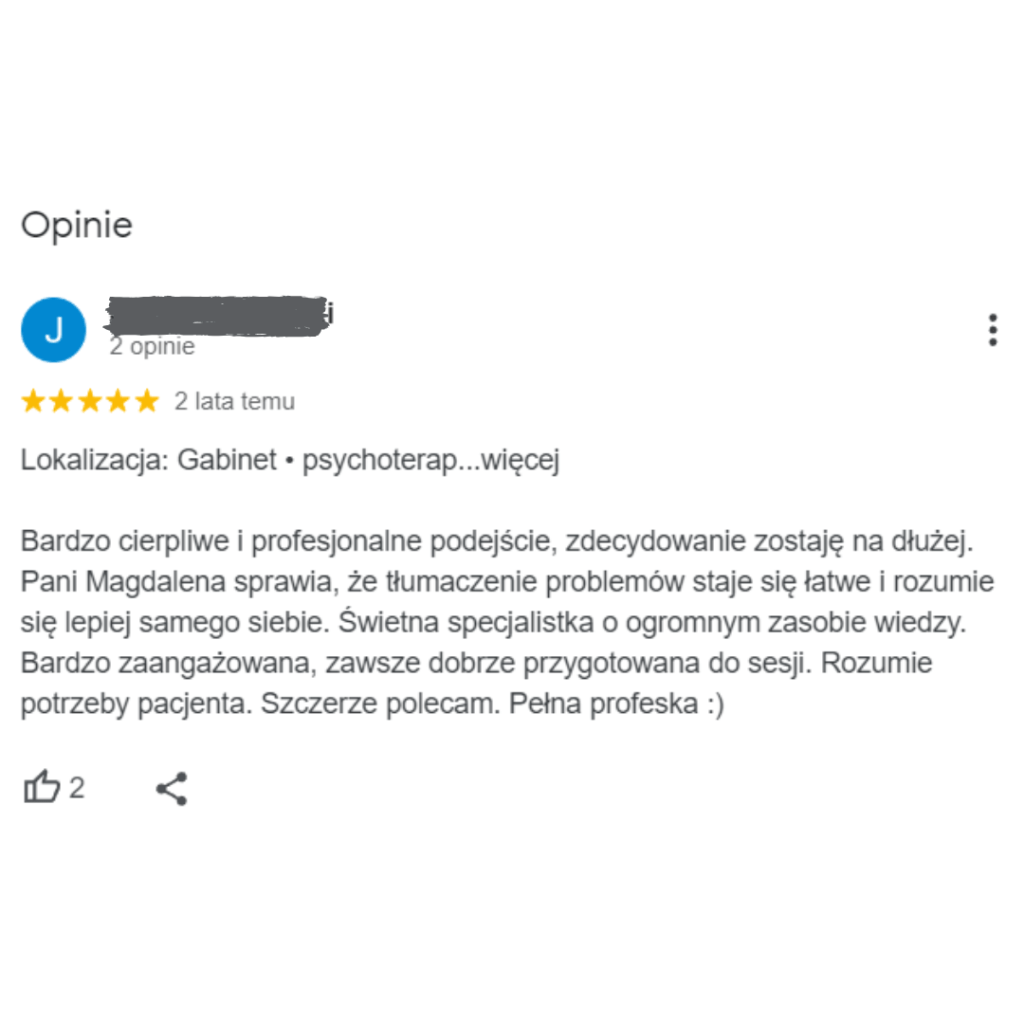The image size is (1024, 1024).
Task: Open the review's three-dot overflow menu
Action: (992, 329)
